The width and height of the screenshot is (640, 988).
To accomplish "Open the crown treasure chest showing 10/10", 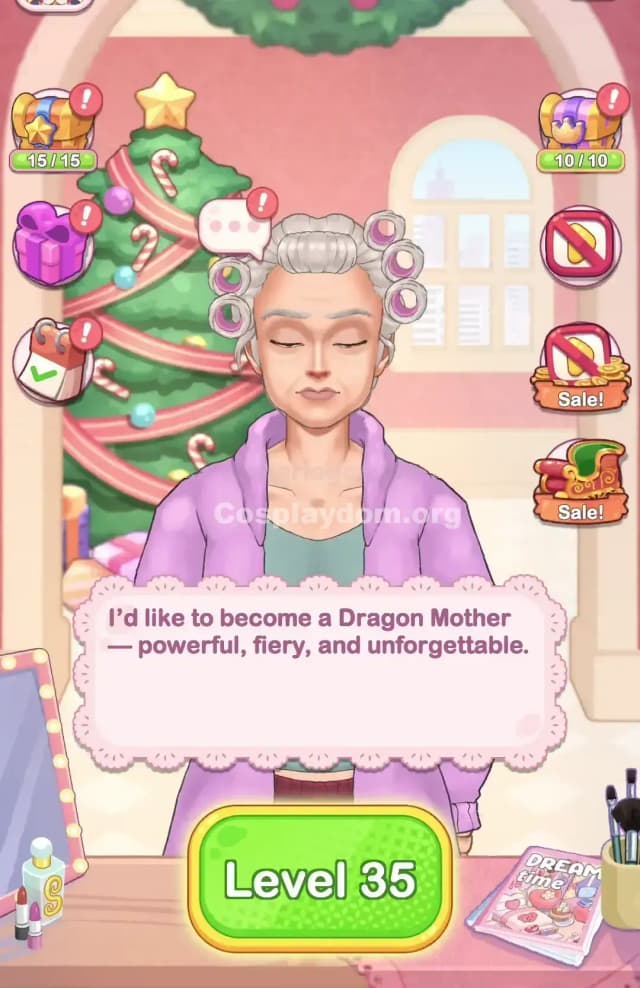I will coord(580,125).
